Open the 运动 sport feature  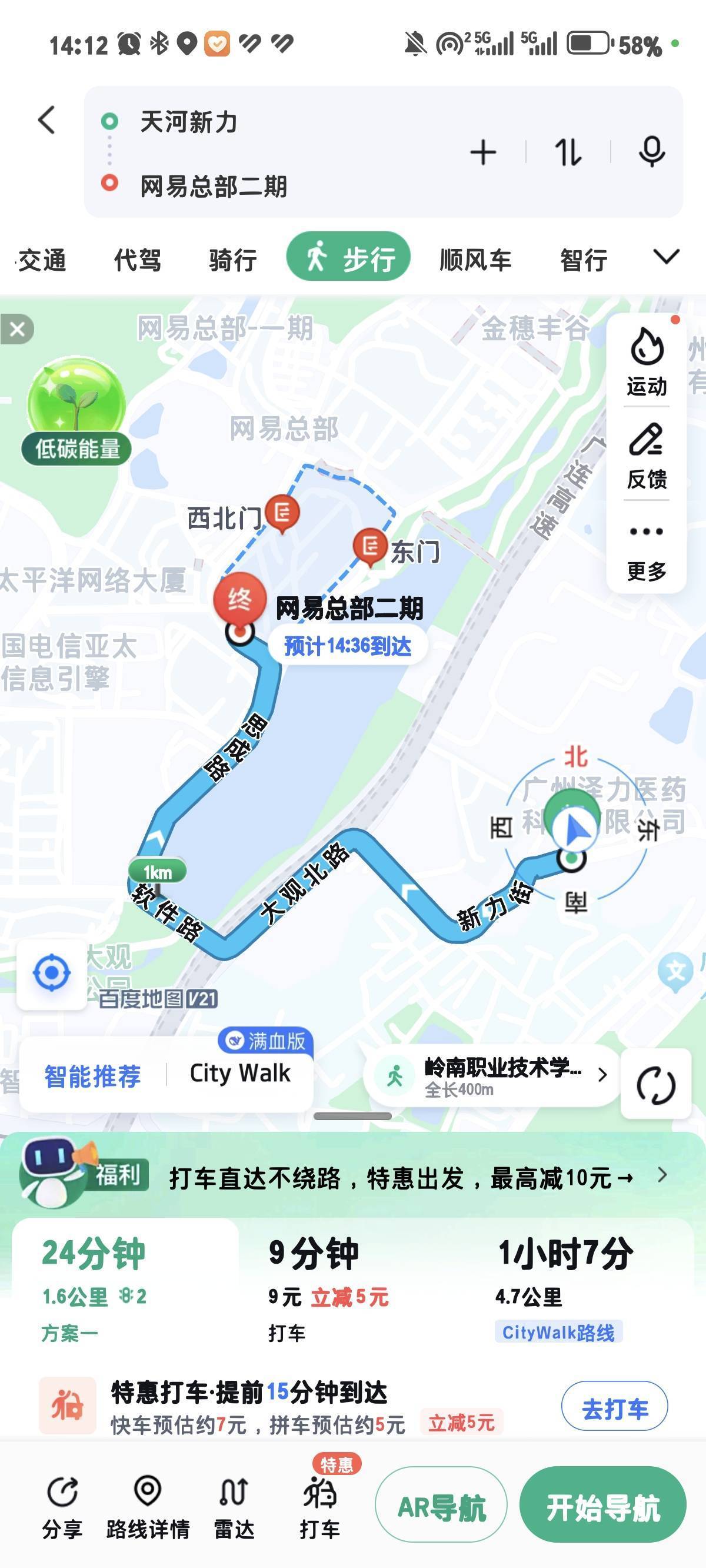tap(647, 361)
